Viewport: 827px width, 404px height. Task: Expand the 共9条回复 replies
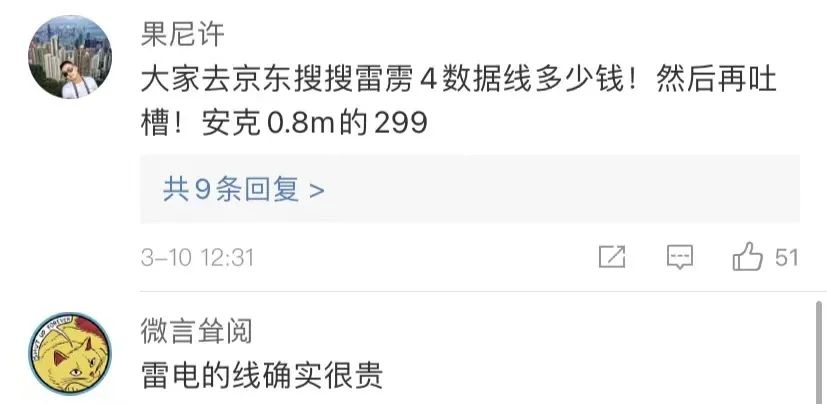click(x=244, y=189)
